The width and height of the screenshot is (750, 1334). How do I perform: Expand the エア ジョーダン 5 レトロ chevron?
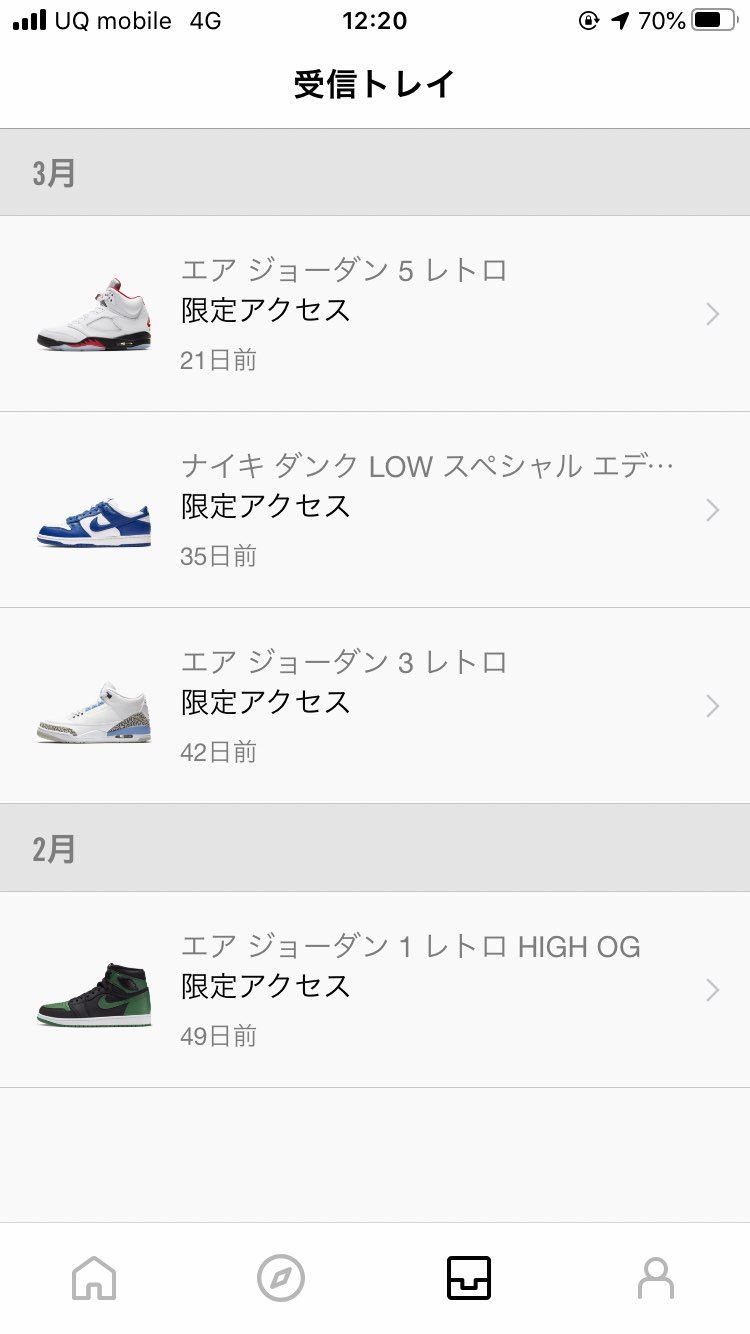click(x=712, y=314)
